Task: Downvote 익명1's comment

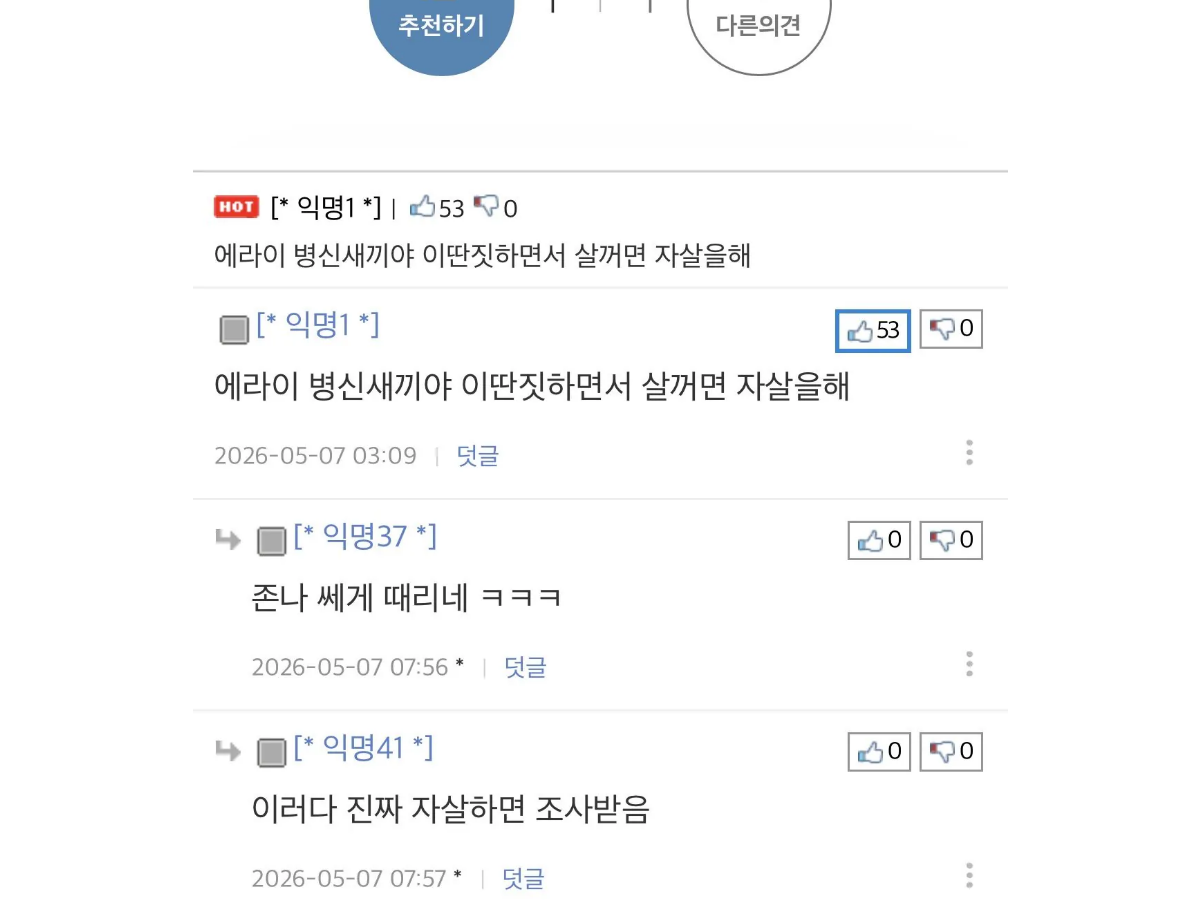Action: (x=951, y=329)
